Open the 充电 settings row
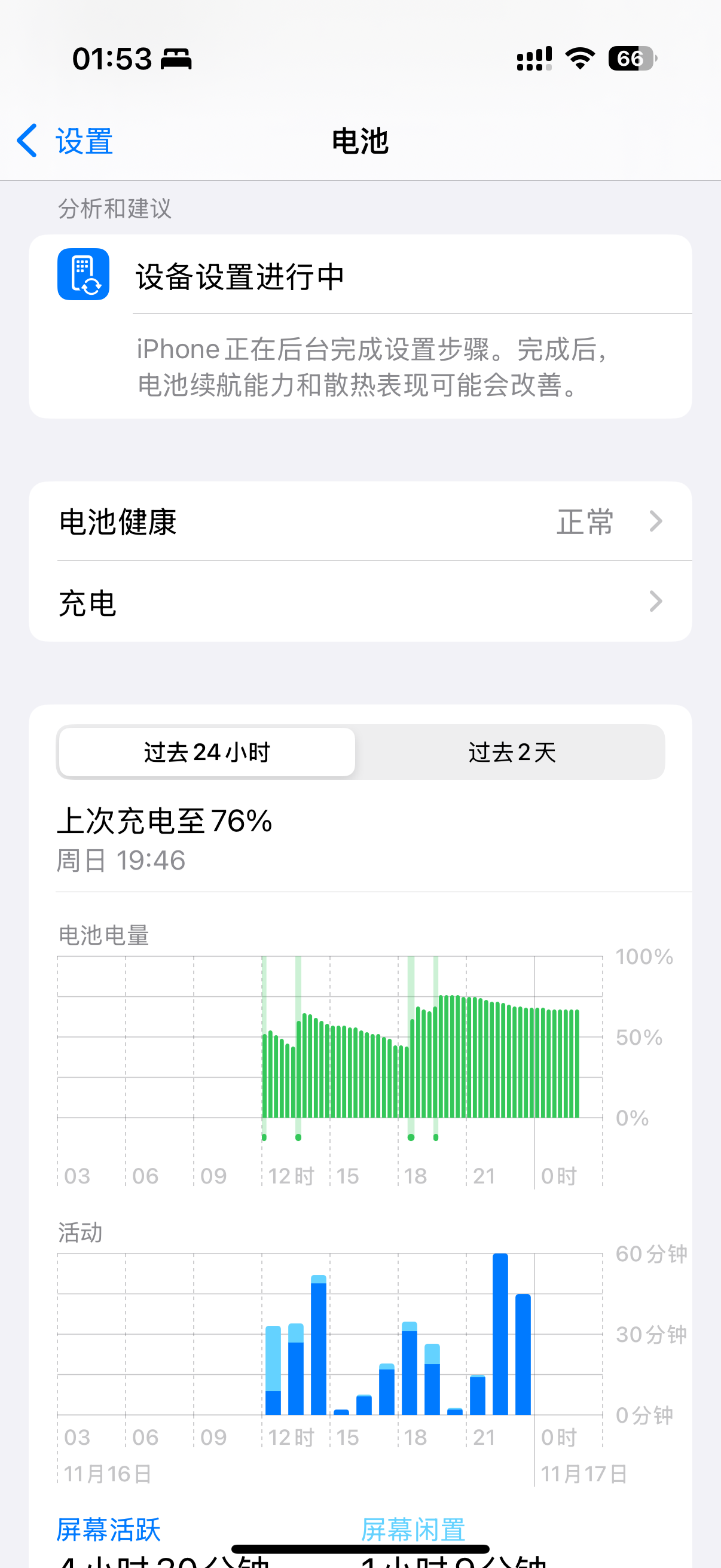The height and width of the screenshot is (1568, 721). point(360,602)
